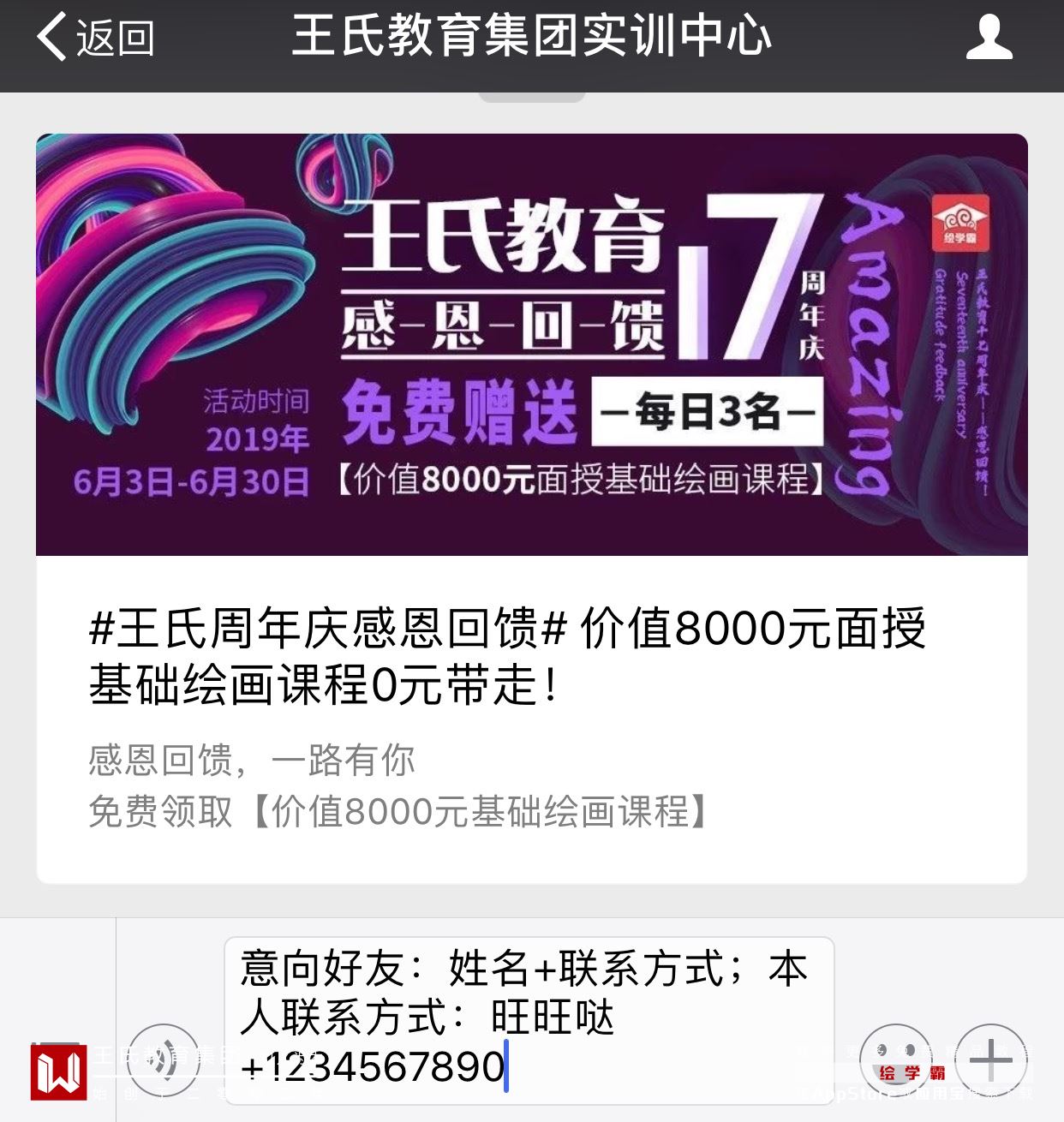Open the plus attachment menu
This screenshot has width=1064, height=1122.
coord(991,1060)
